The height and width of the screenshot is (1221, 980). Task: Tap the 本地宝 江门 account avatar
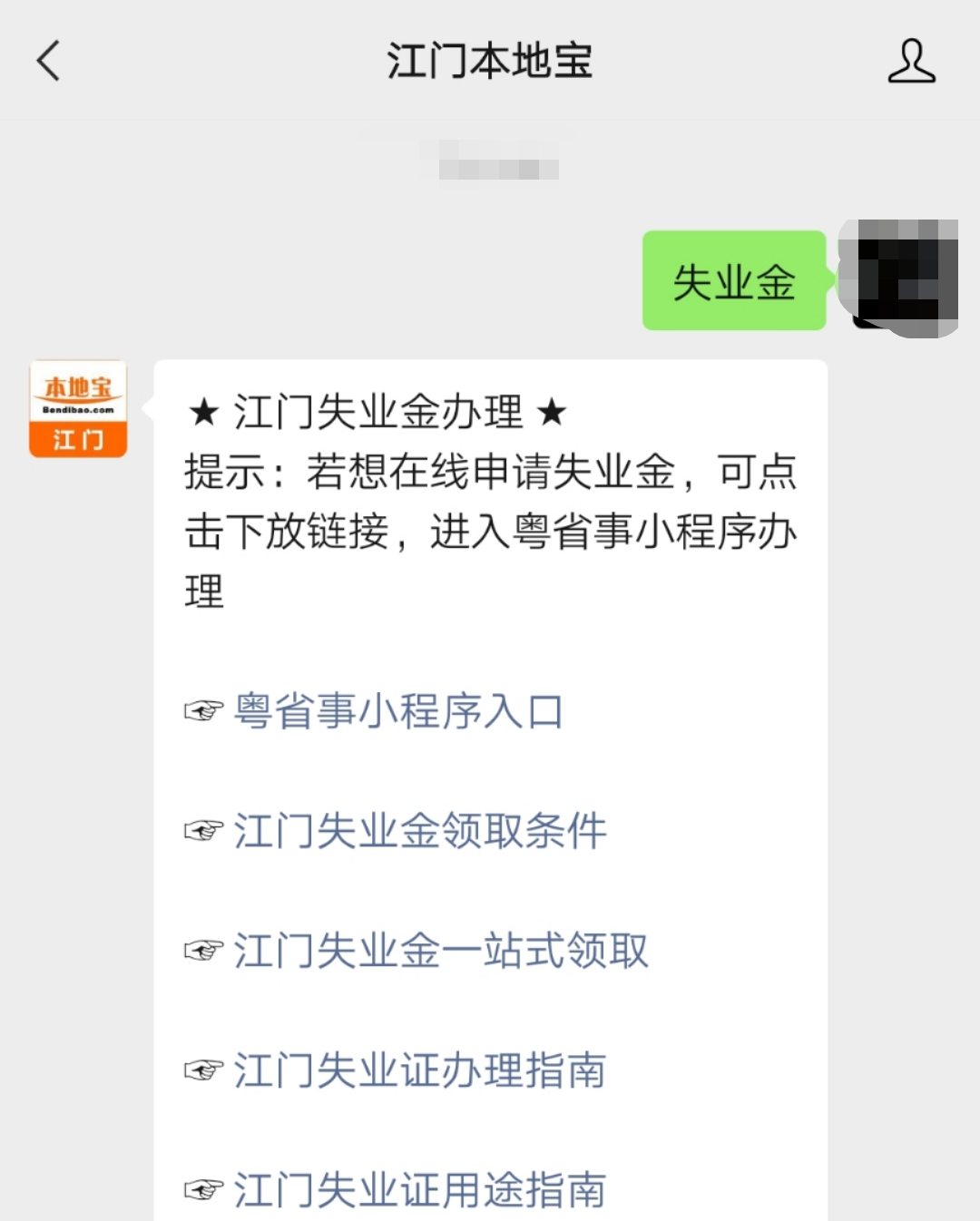coord(78,409)
